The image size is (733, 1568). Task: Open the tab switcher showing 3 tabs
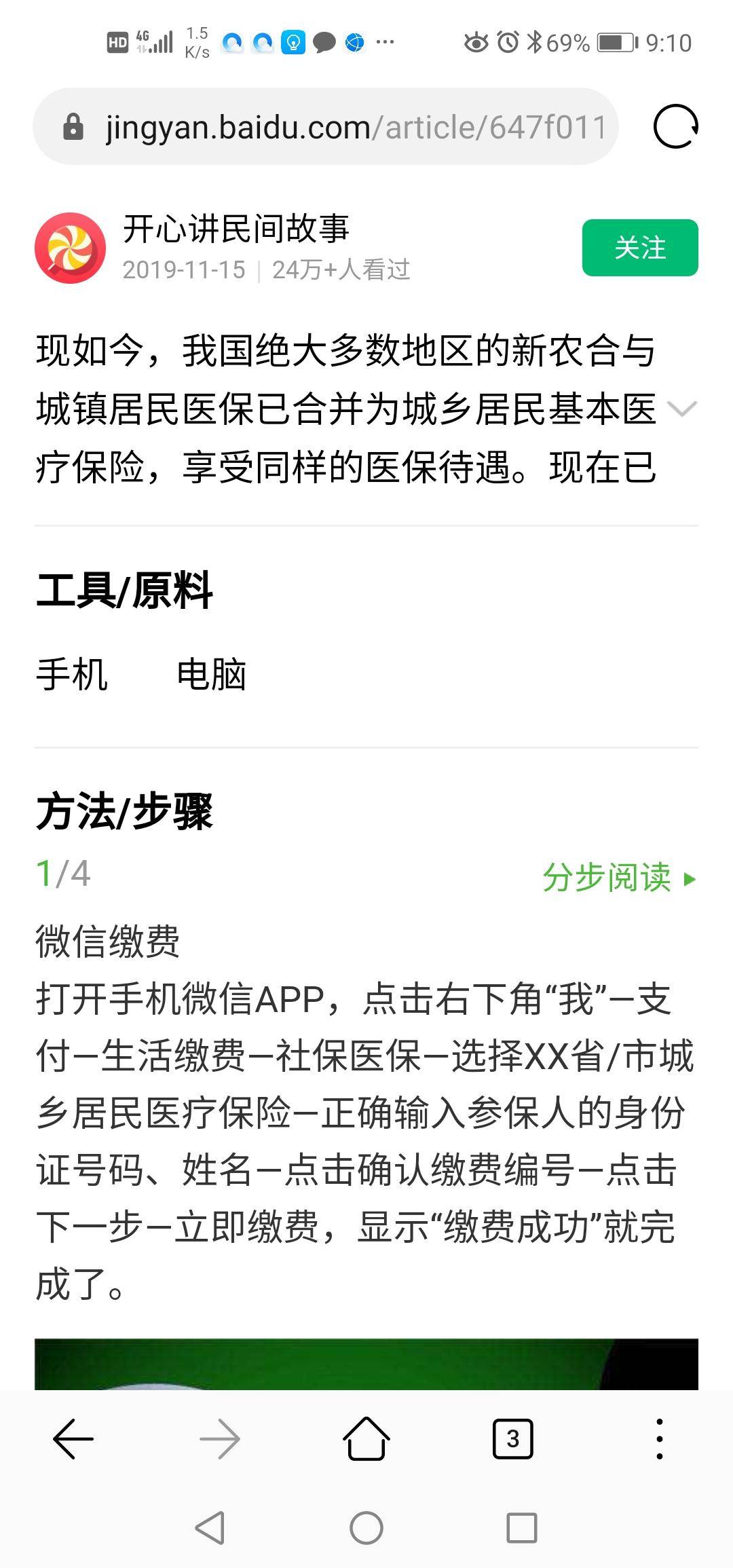point(513,1438)
